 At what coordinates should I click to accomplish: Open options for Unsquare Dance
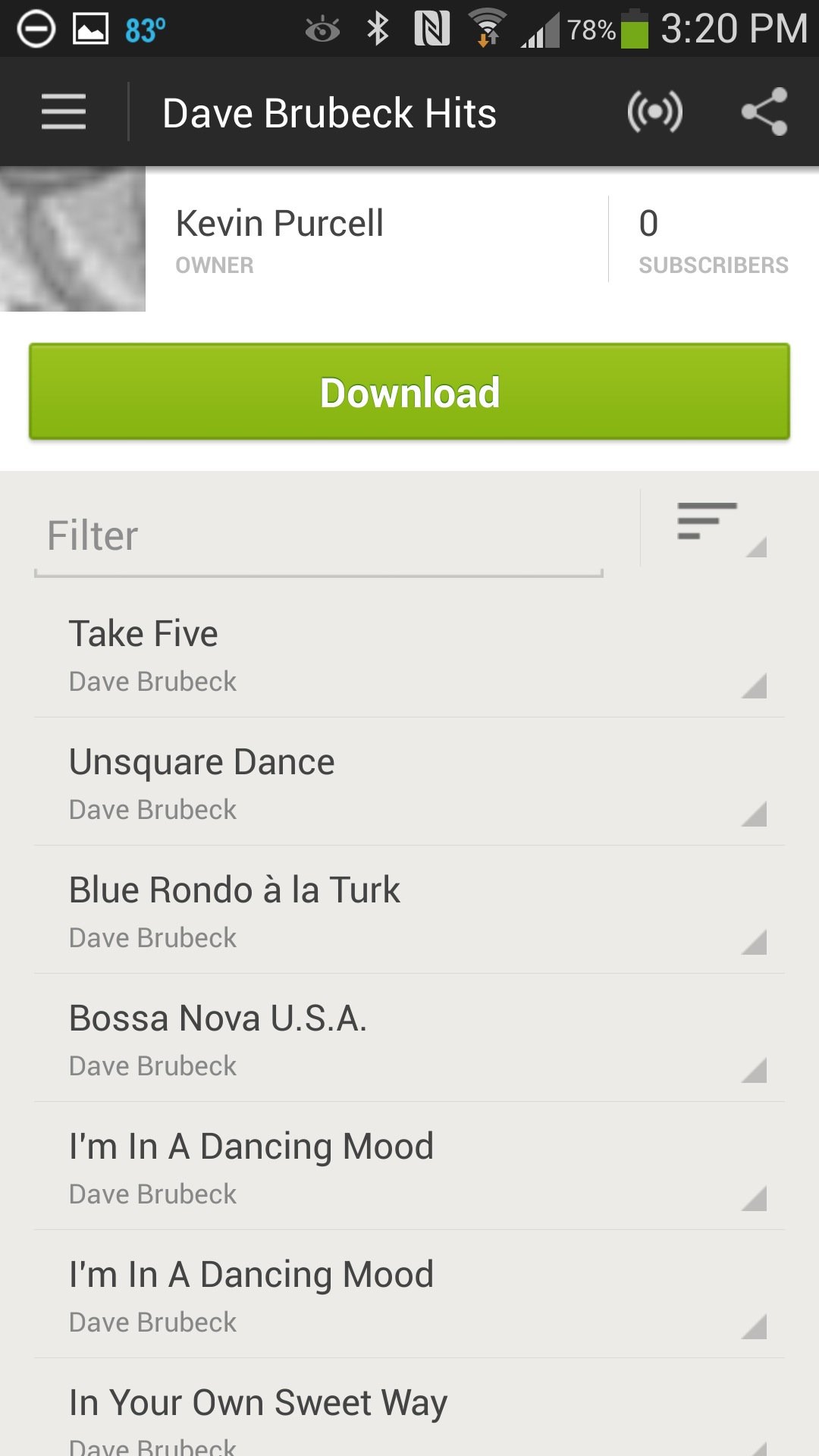pyautogui.click(x=754, y=813)
